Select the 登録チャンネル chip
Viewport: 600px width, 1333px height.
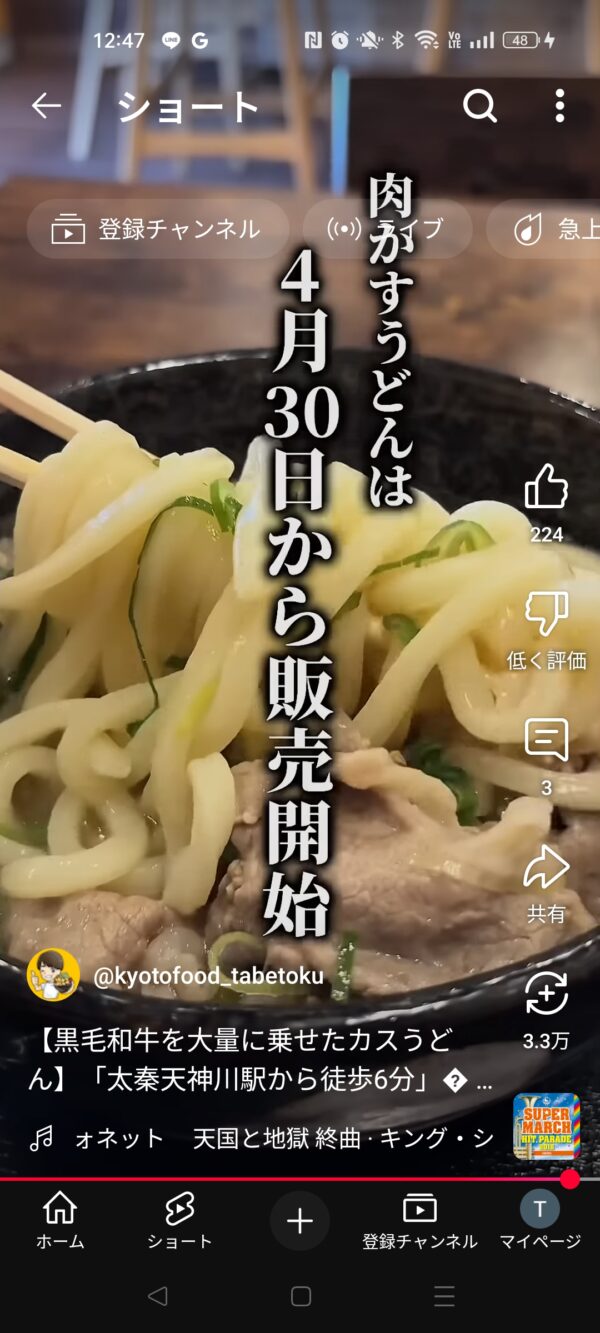(158, 229)
